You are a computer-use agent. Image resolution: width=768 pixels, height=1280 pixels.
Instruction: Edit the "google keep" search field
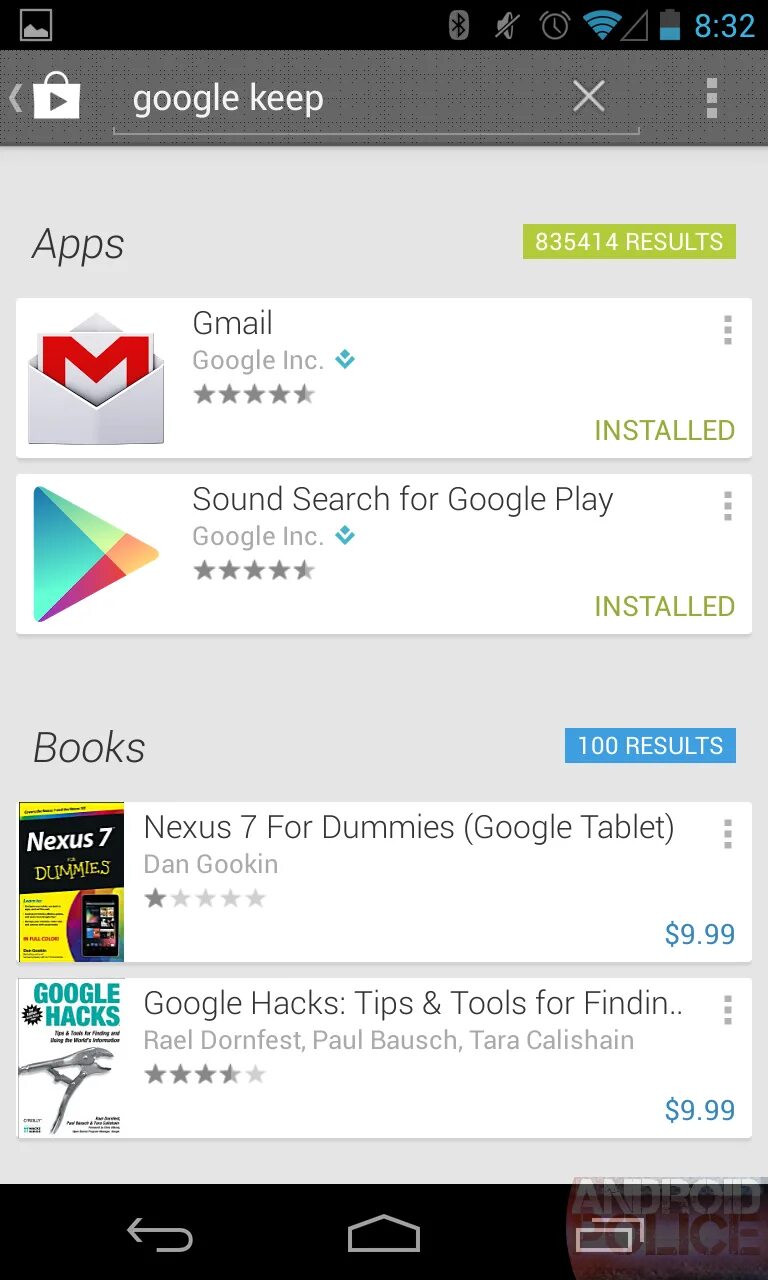pyautogui.click(x=340, y=99)
